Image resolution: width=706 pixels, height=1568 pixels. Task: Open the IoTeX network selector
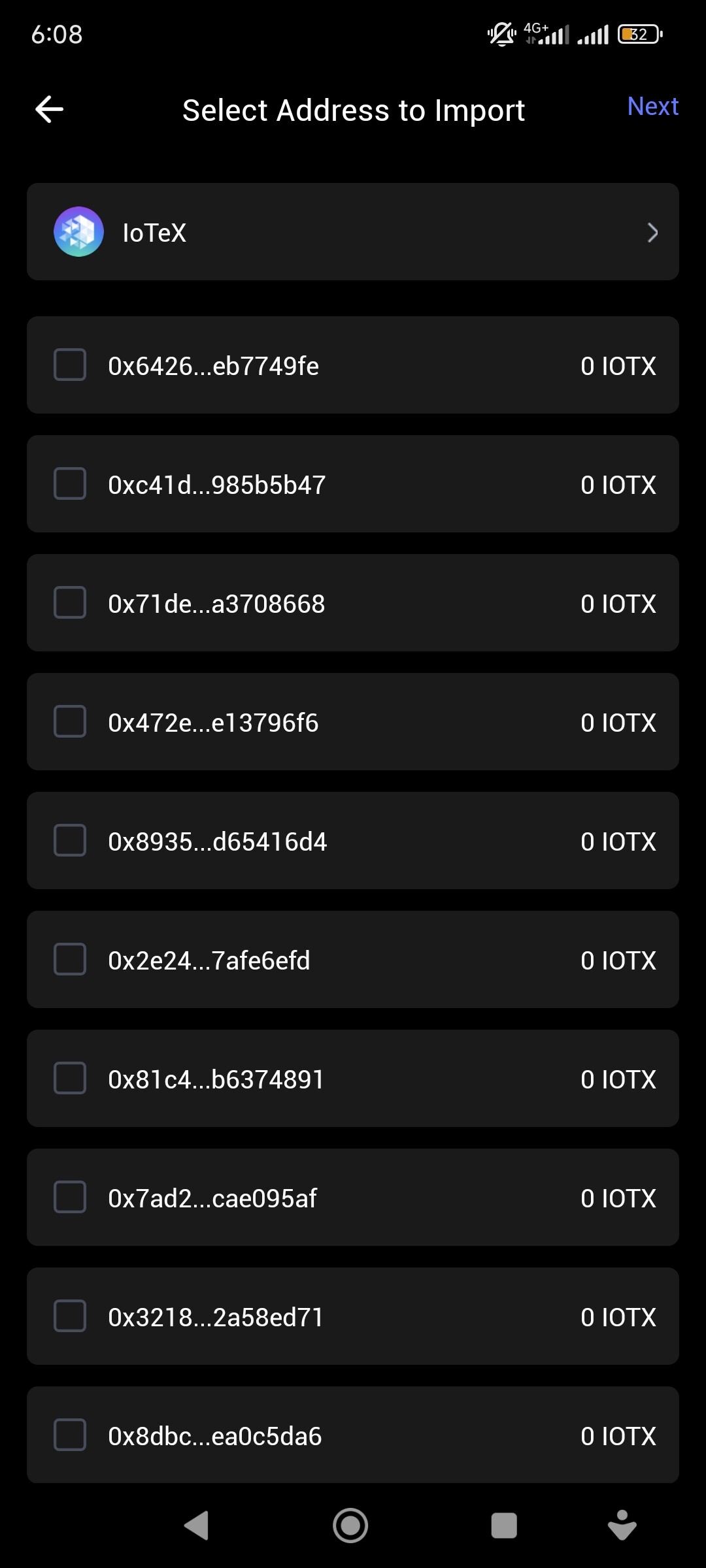(353, 232)
